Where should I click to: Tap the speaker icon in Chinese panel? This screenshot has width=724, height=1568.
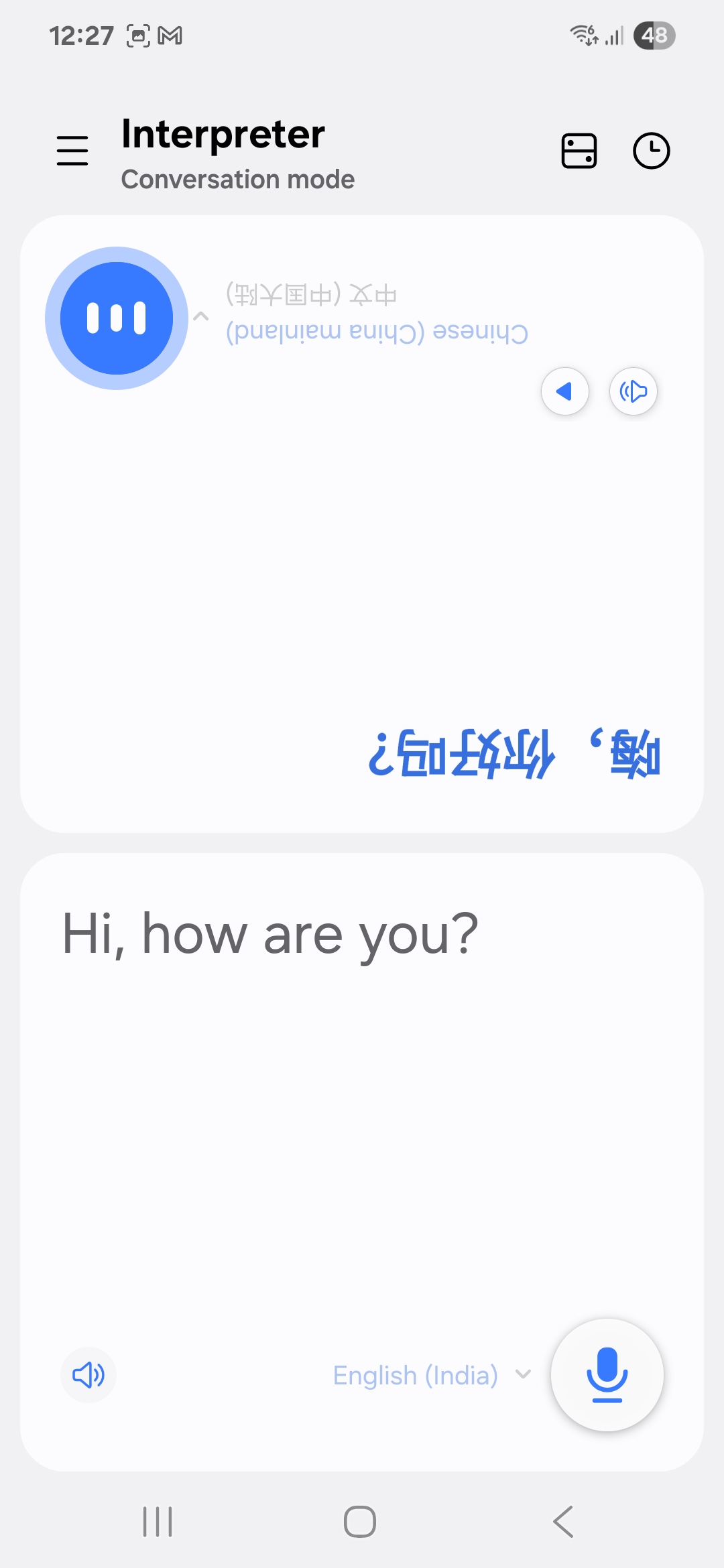(x=633, y=391)
